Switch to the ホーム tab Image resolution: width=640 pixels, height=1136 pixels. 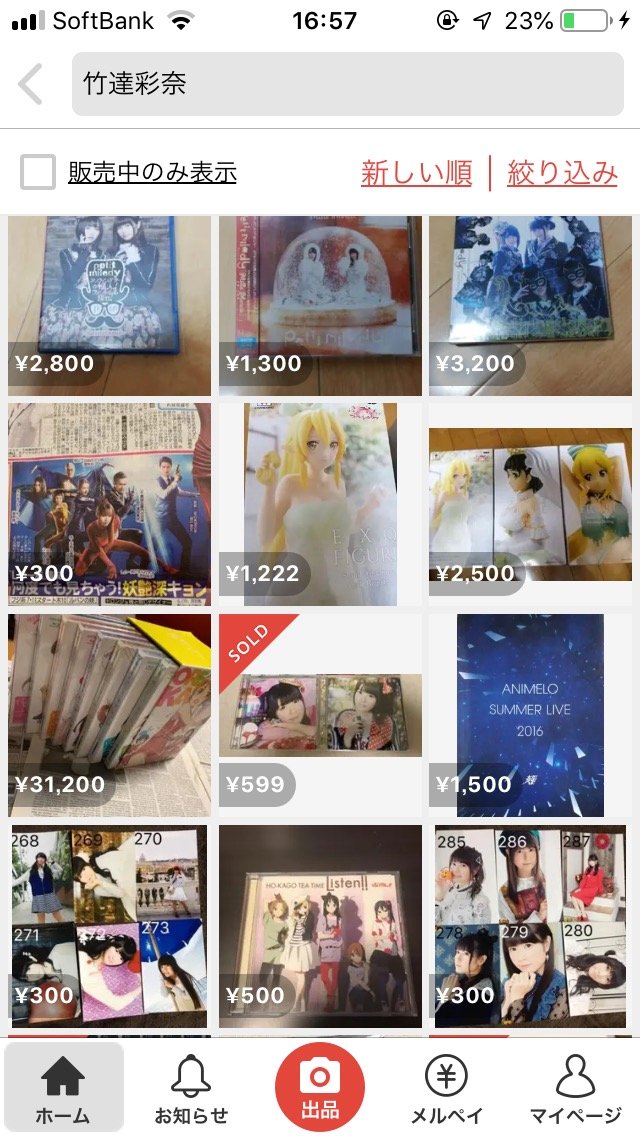(63, 1087)
